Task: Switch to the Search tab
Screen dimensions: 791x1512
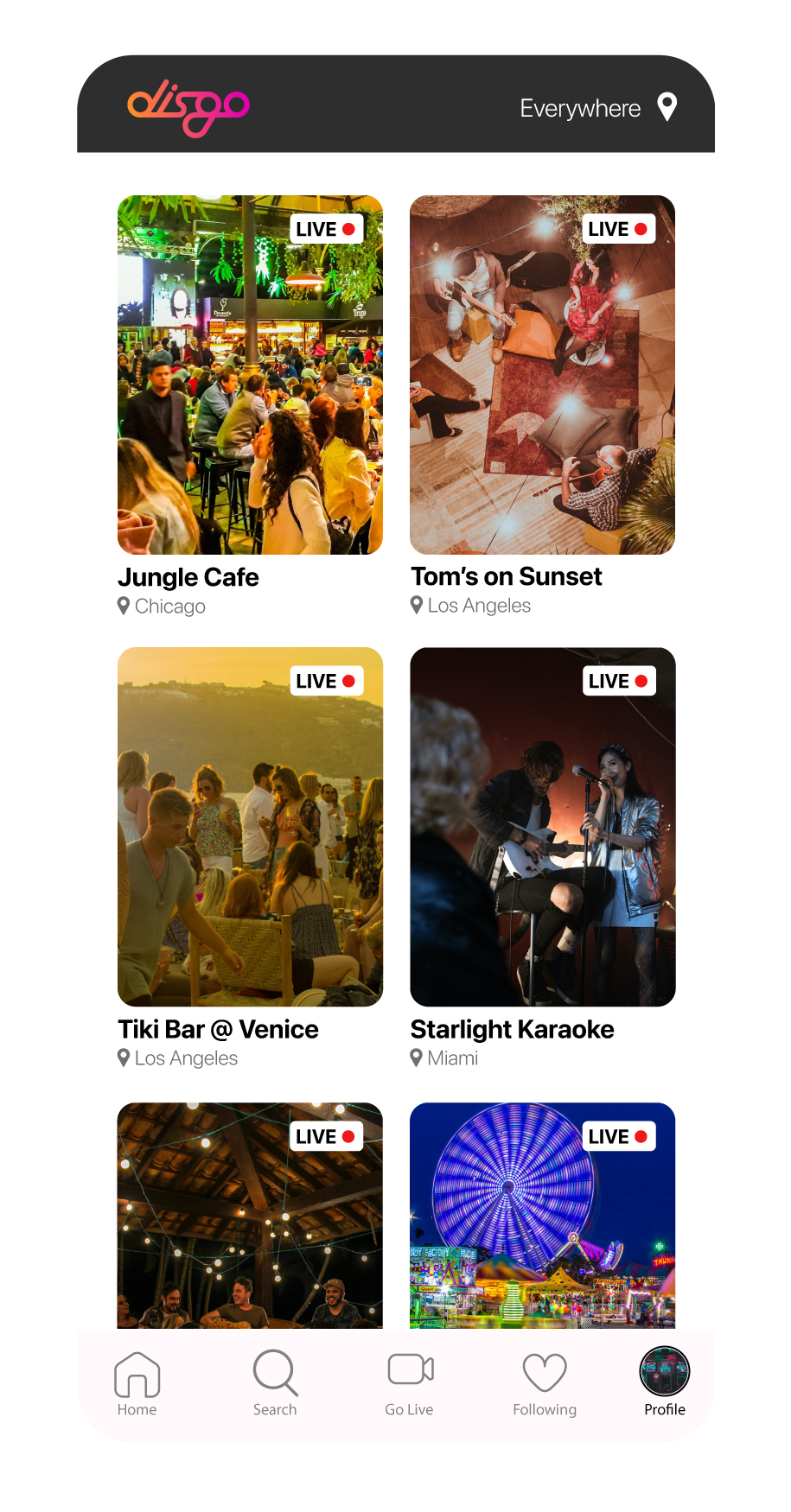Action: [x=275, y=1382]
